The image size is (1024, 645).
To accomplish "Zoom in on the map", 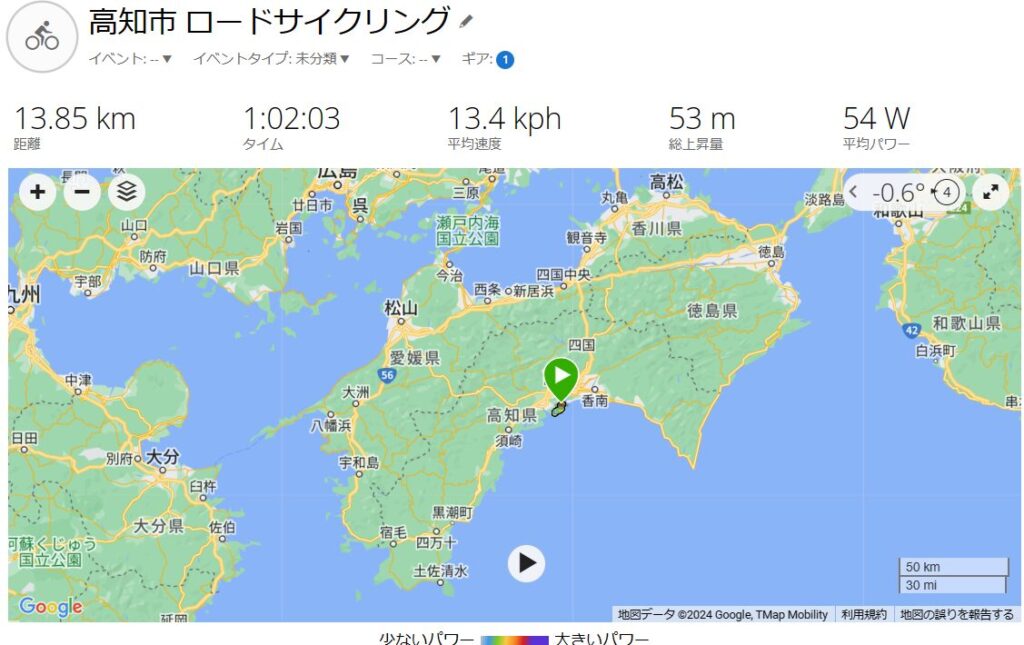I will tap(37, 192).
